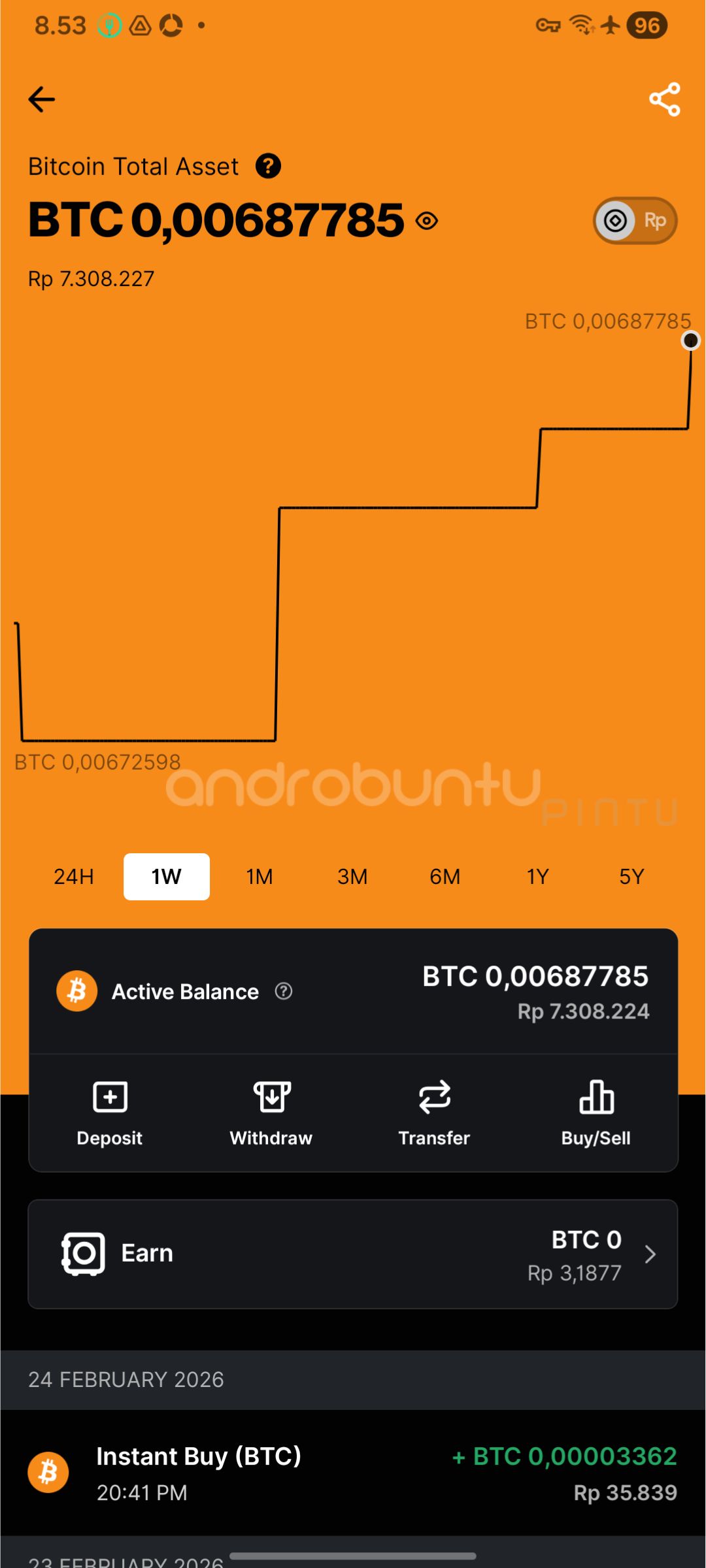Screen dimensions: 706x1568
Task: Switch to the 24H chart view
Action: point(73,876)
